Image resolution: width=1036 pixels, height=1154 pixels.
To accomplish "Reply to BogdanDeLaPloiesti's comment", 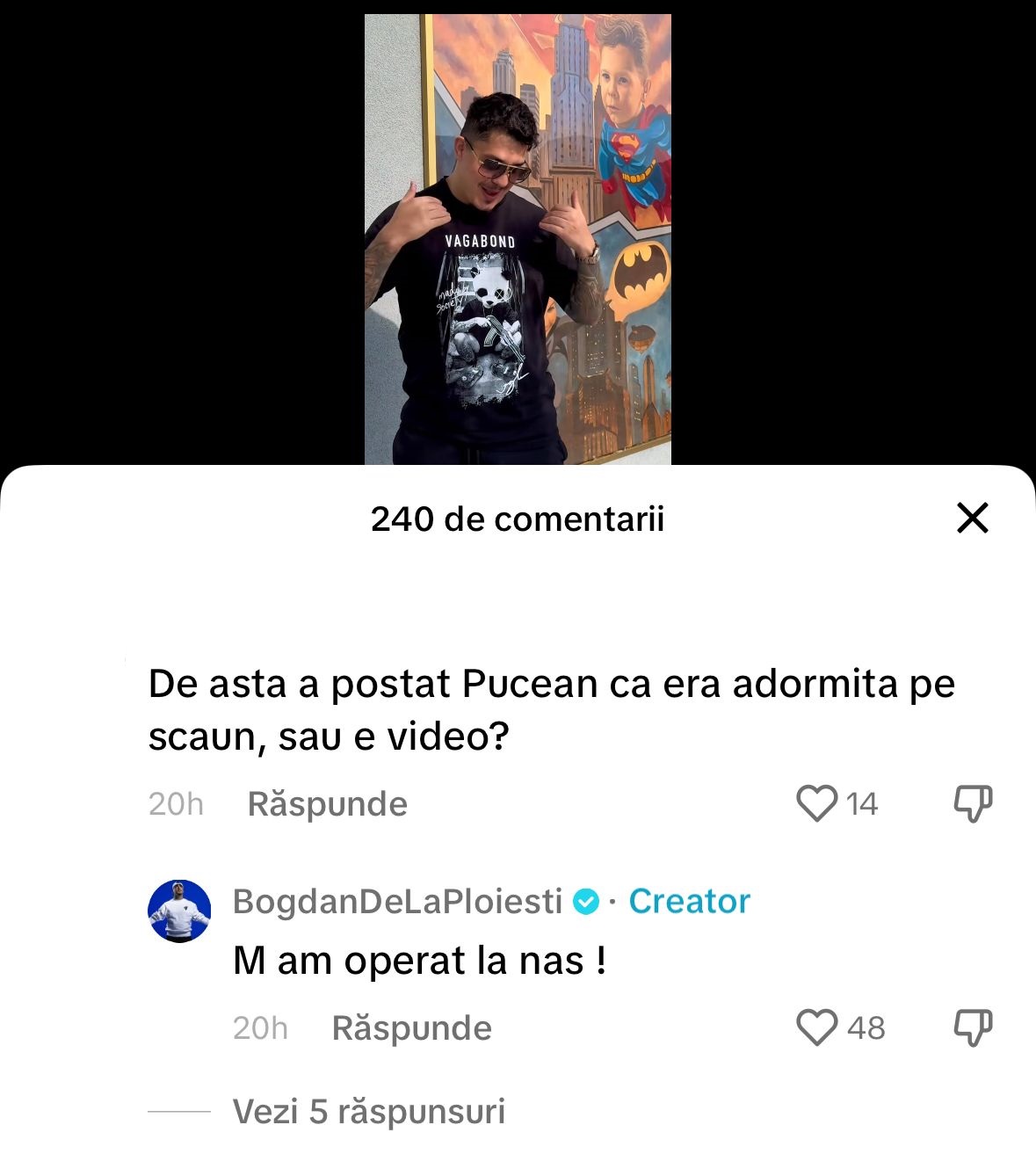I will pyautogui.click(x=411, y=1028).
